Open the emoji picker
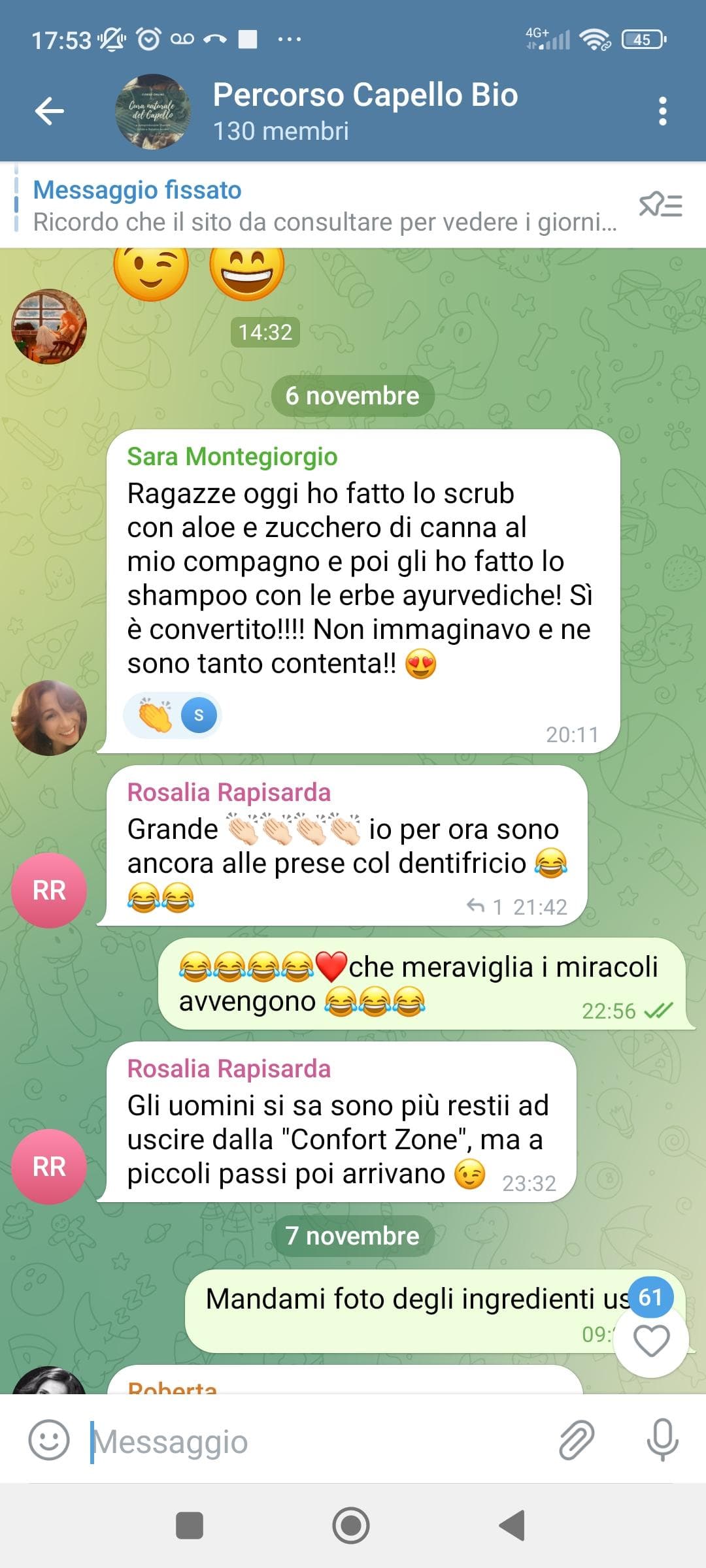 [x=49, y=1440]
